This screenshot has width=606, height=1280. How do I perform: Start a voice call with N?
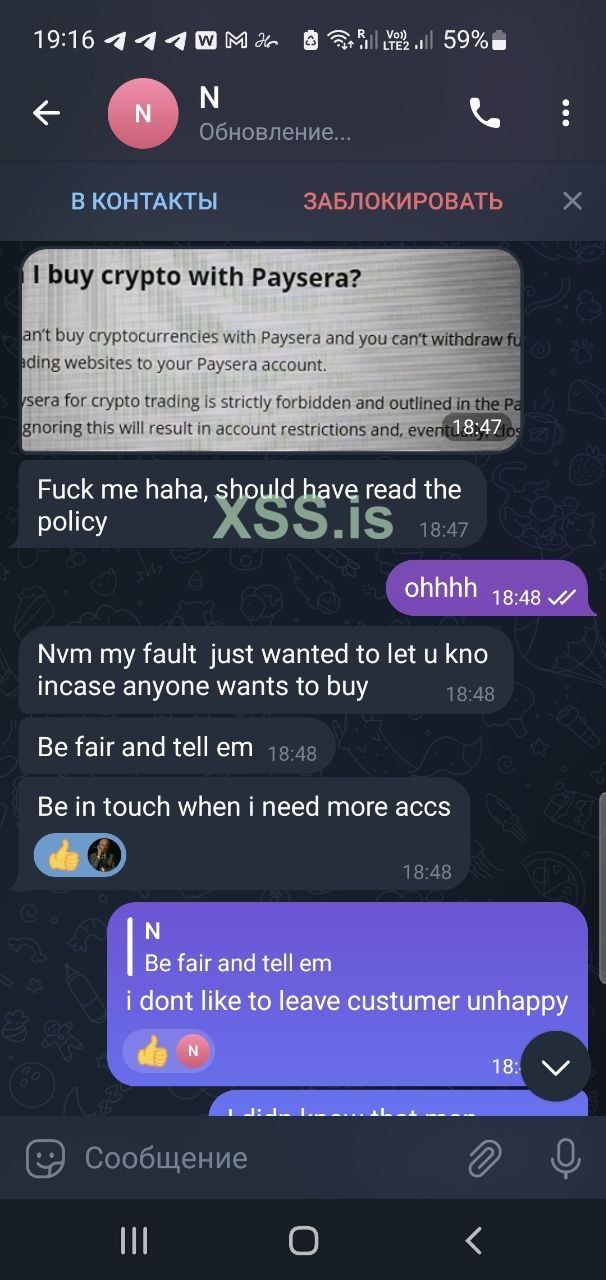[485, 113]
